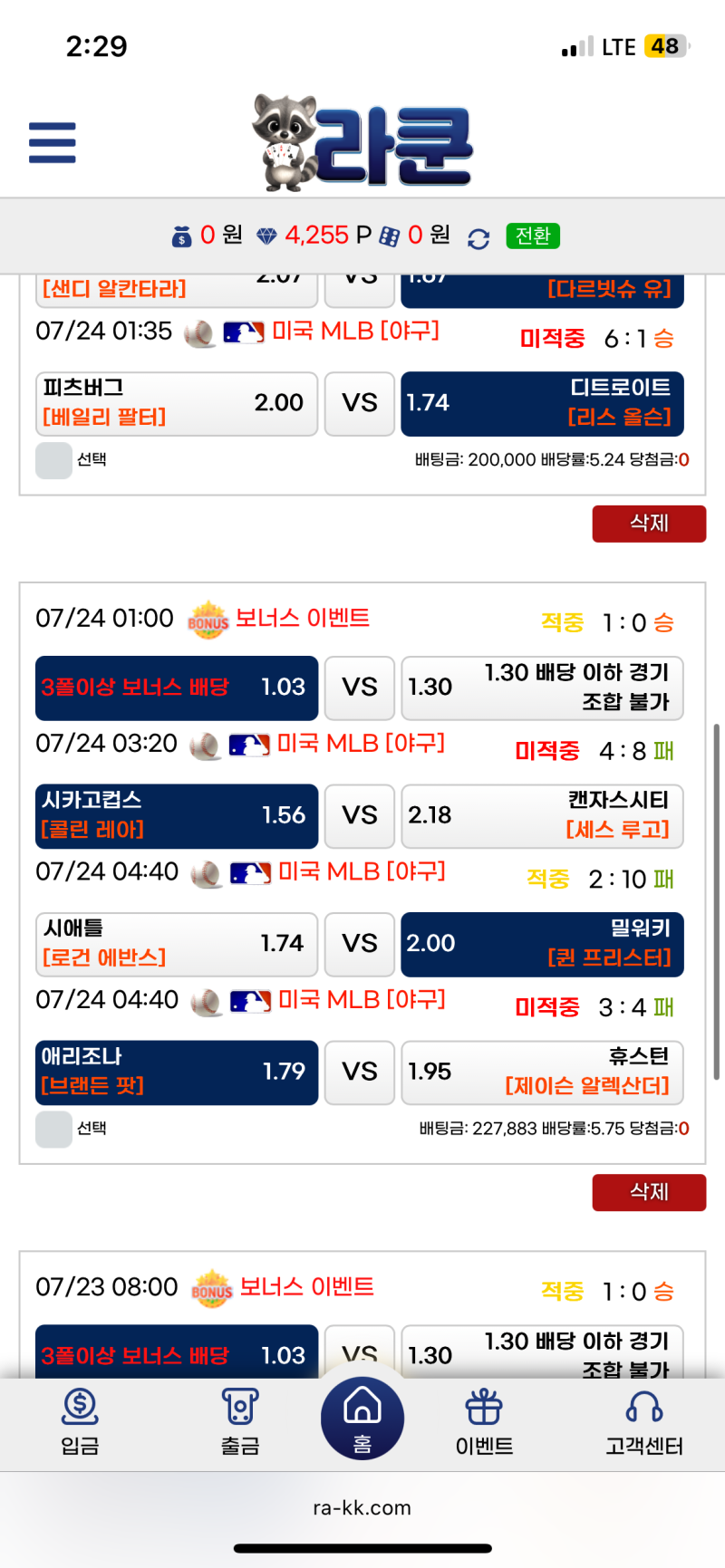Enable 선택 on the Arizona bet slip
The width and height of the screenshot is (725, 1568).
(x=53, y=1130)
